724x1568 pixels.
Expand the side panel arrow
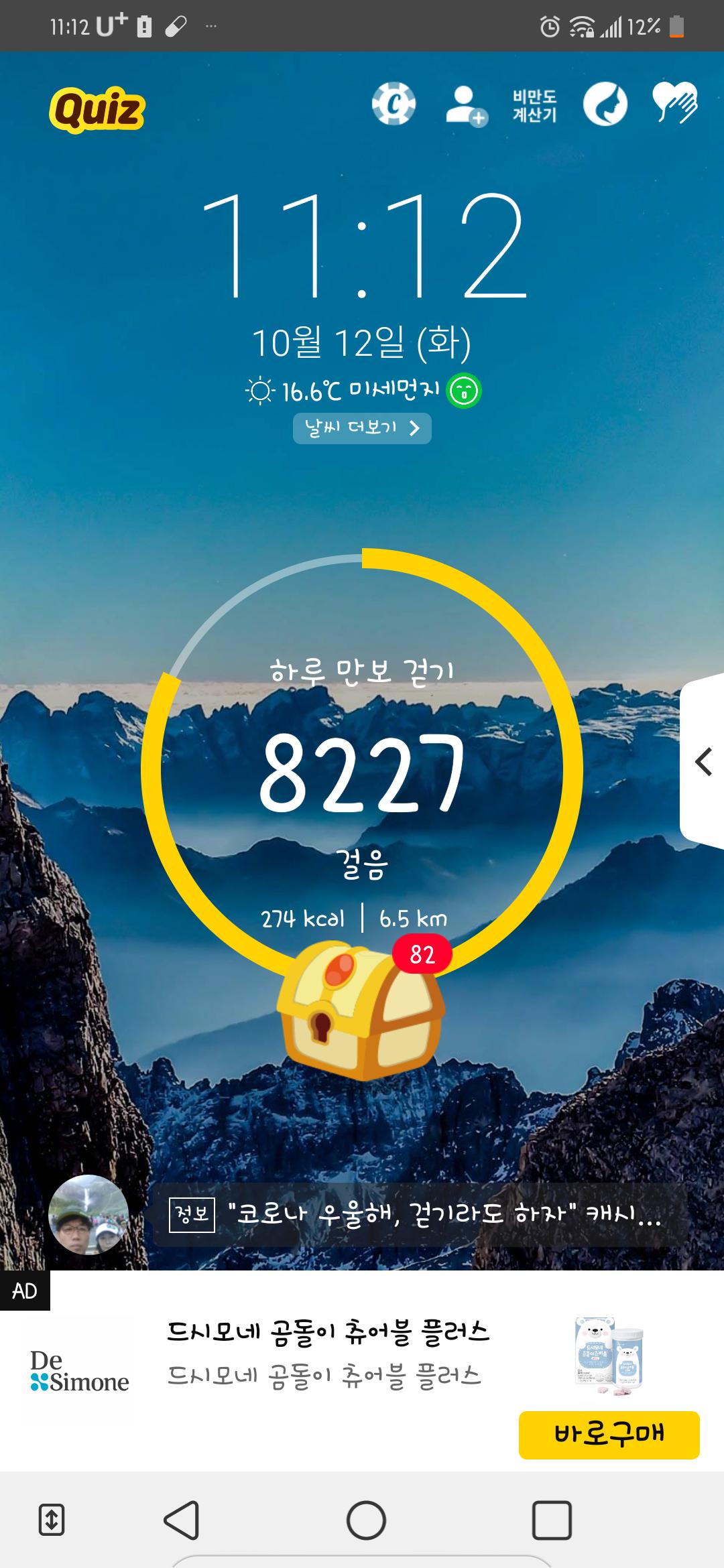[x=703, y=762]
